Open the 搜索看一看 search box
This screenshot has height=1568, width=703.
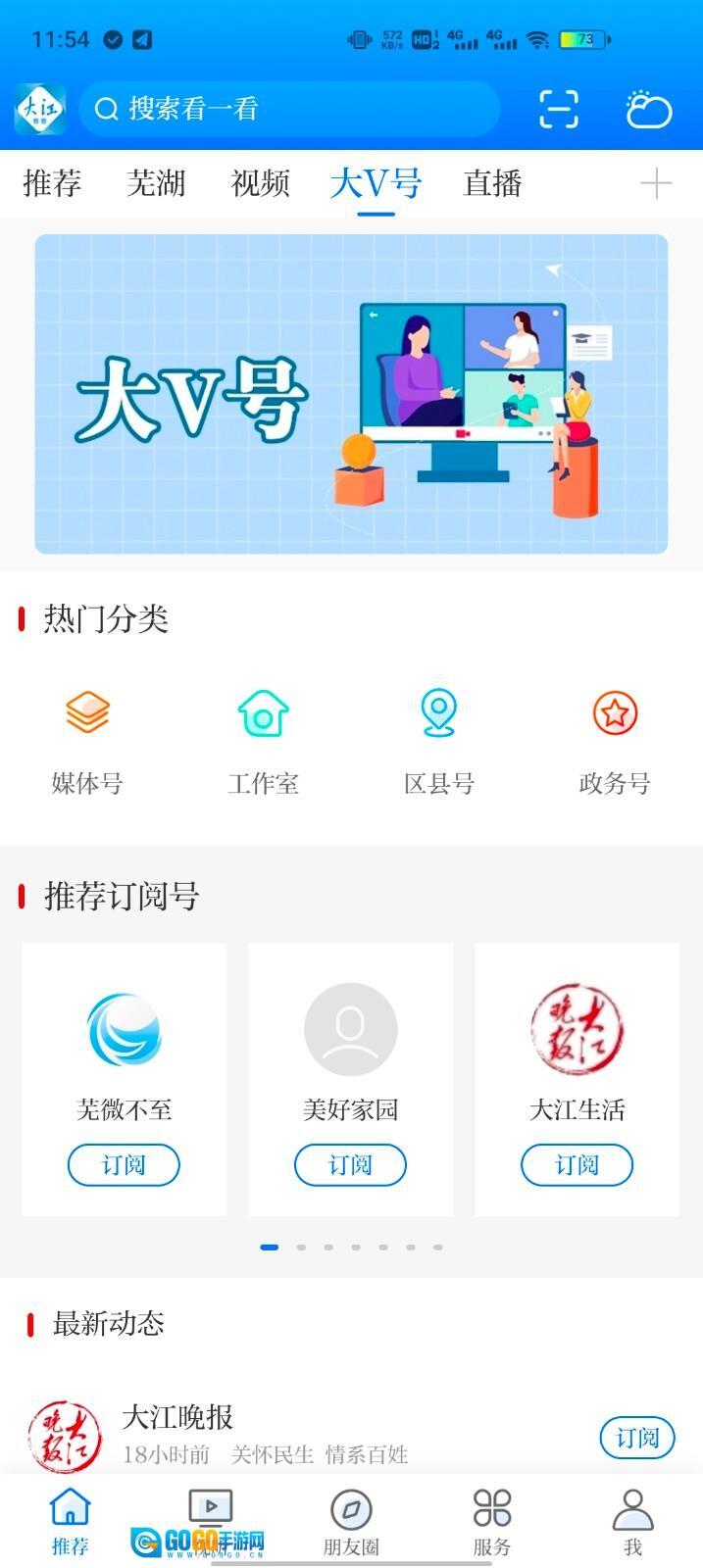pos(289,109)
